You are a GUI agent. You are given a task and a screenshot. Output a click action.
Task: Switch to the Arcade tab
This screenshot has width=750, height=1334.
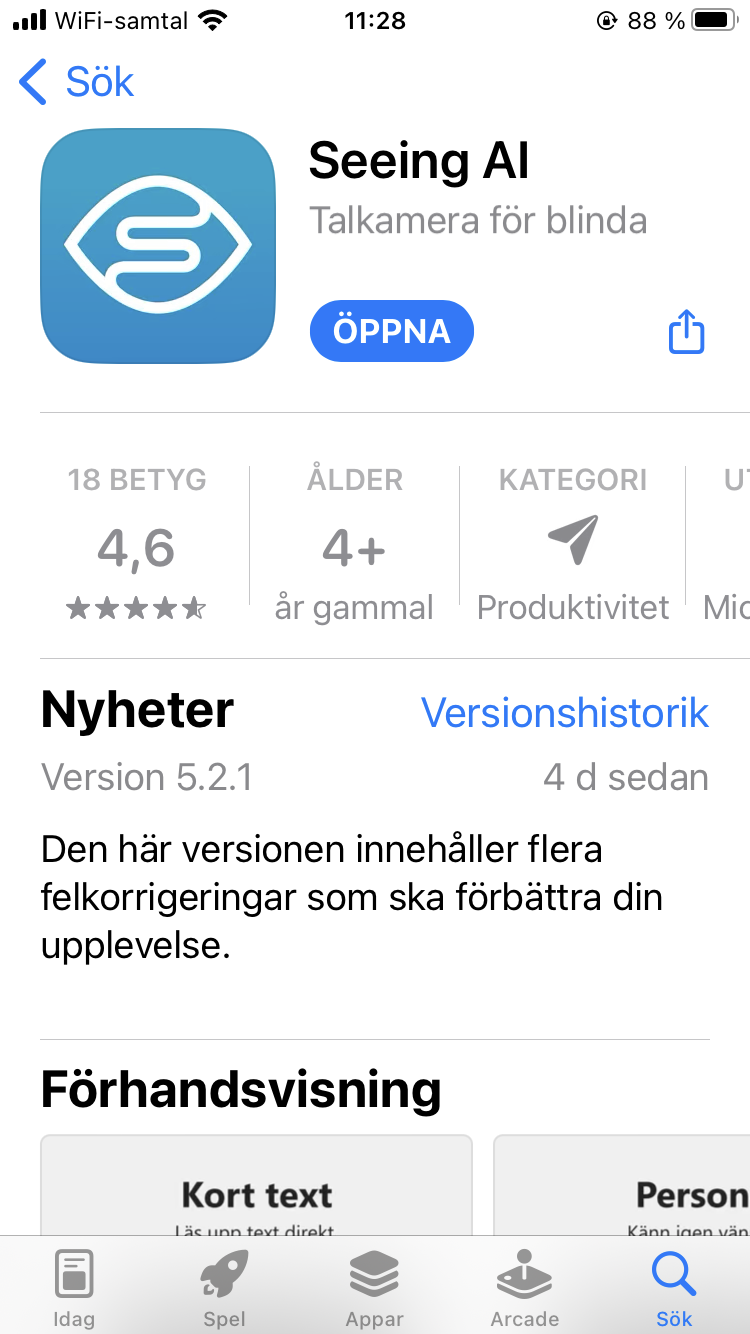coord(525,1289)
